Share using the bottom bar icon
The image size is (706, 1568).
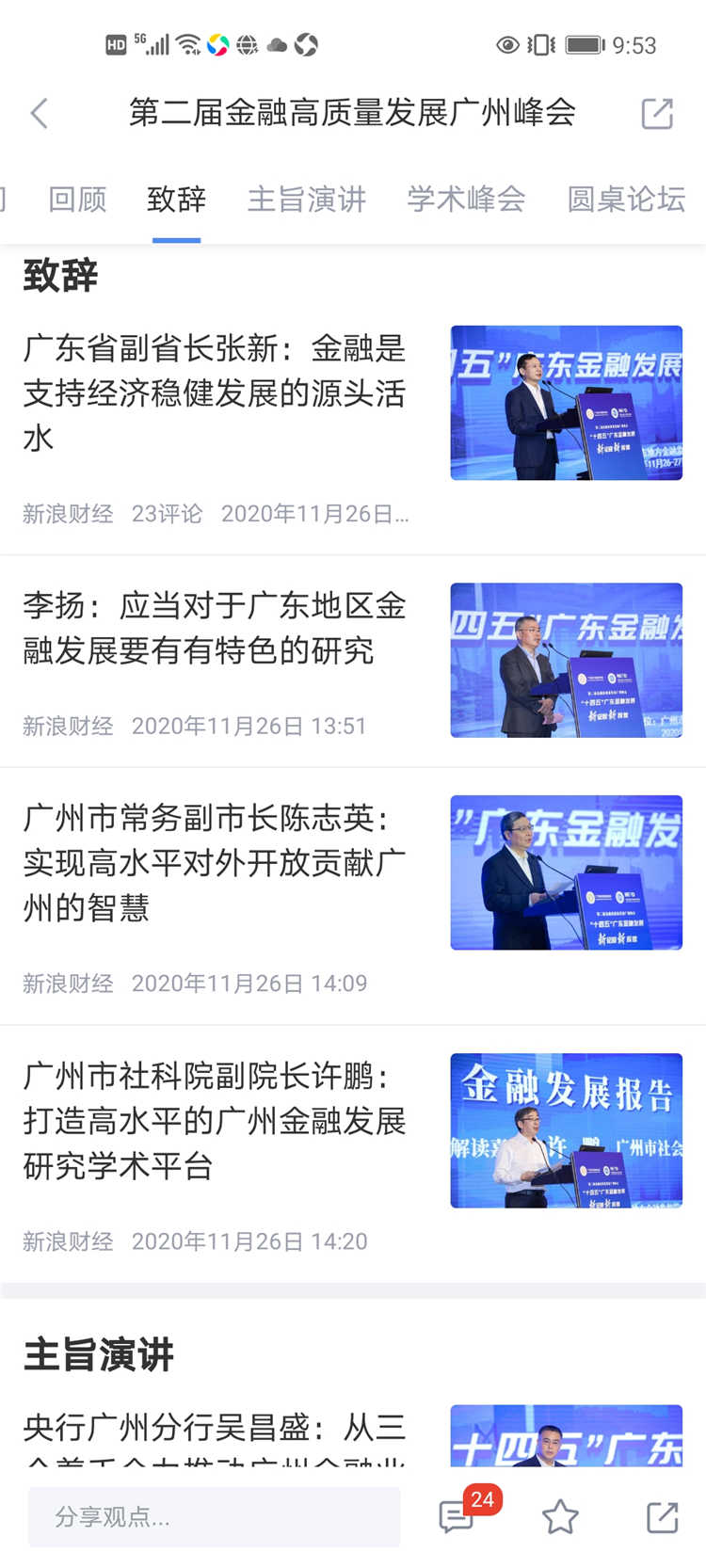coord(663,1516)
